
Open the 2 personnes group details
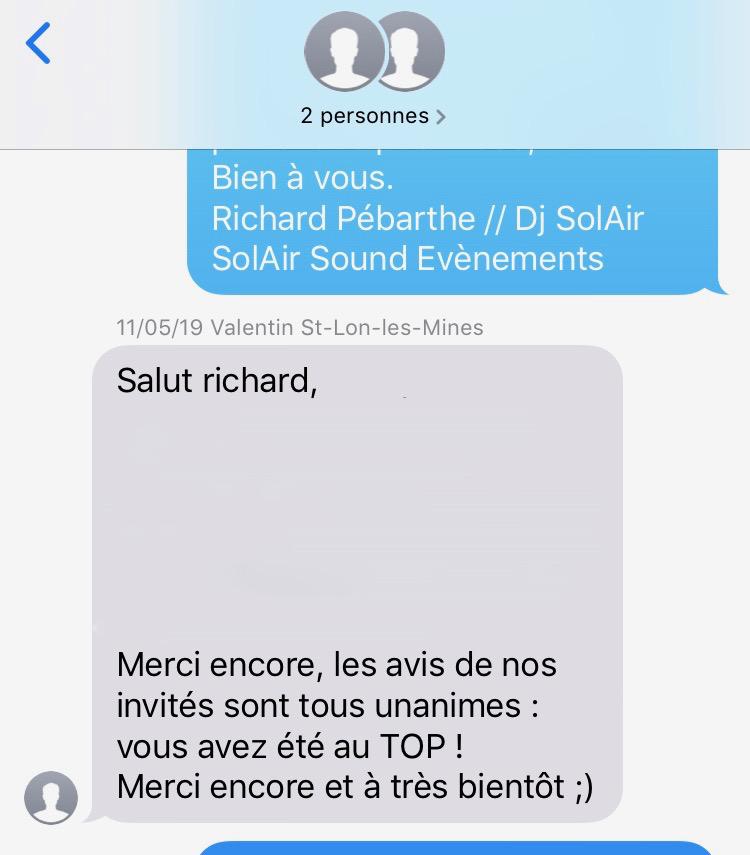click(x=373, y=116)
